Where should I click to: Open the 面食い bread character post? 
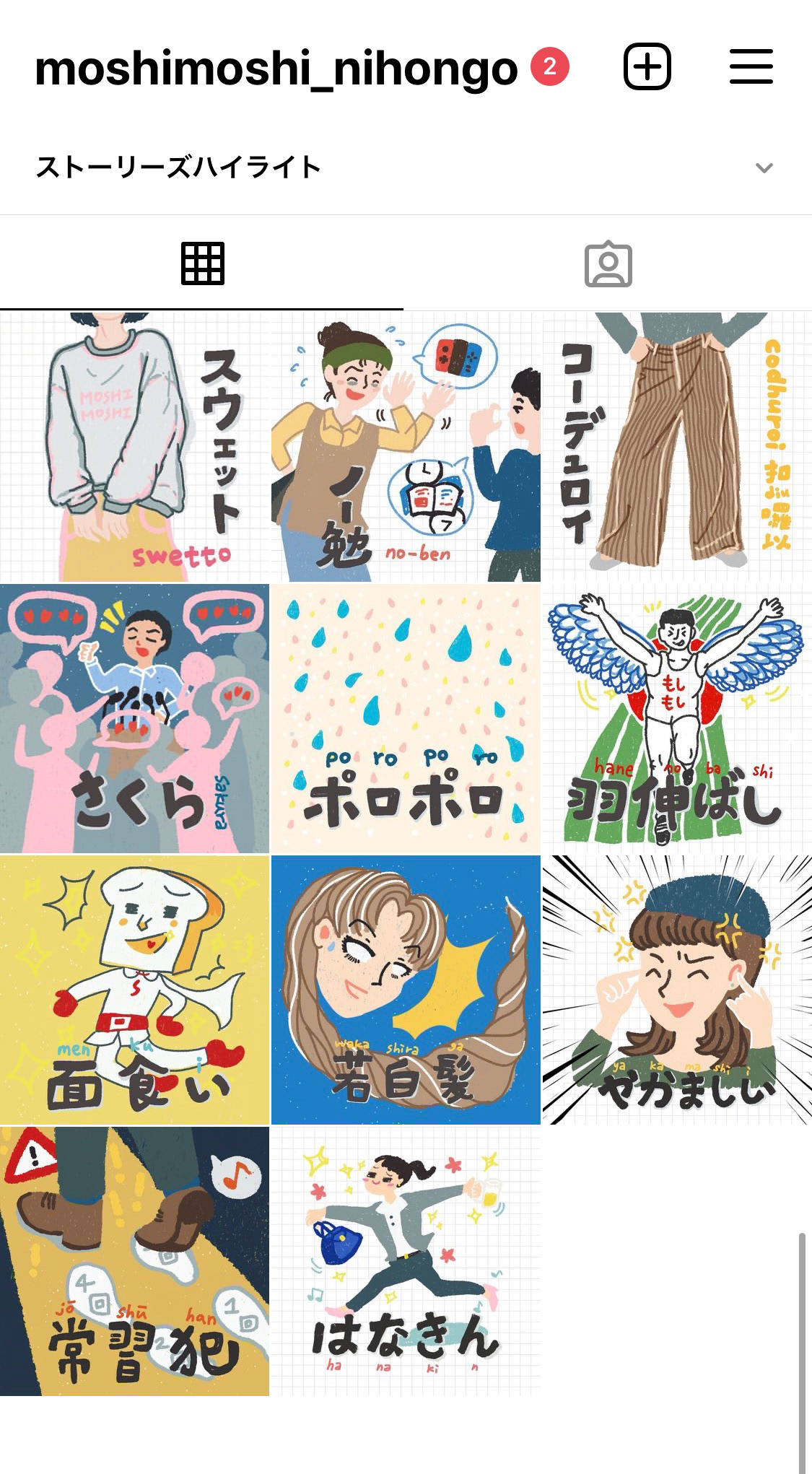point(134,990)
